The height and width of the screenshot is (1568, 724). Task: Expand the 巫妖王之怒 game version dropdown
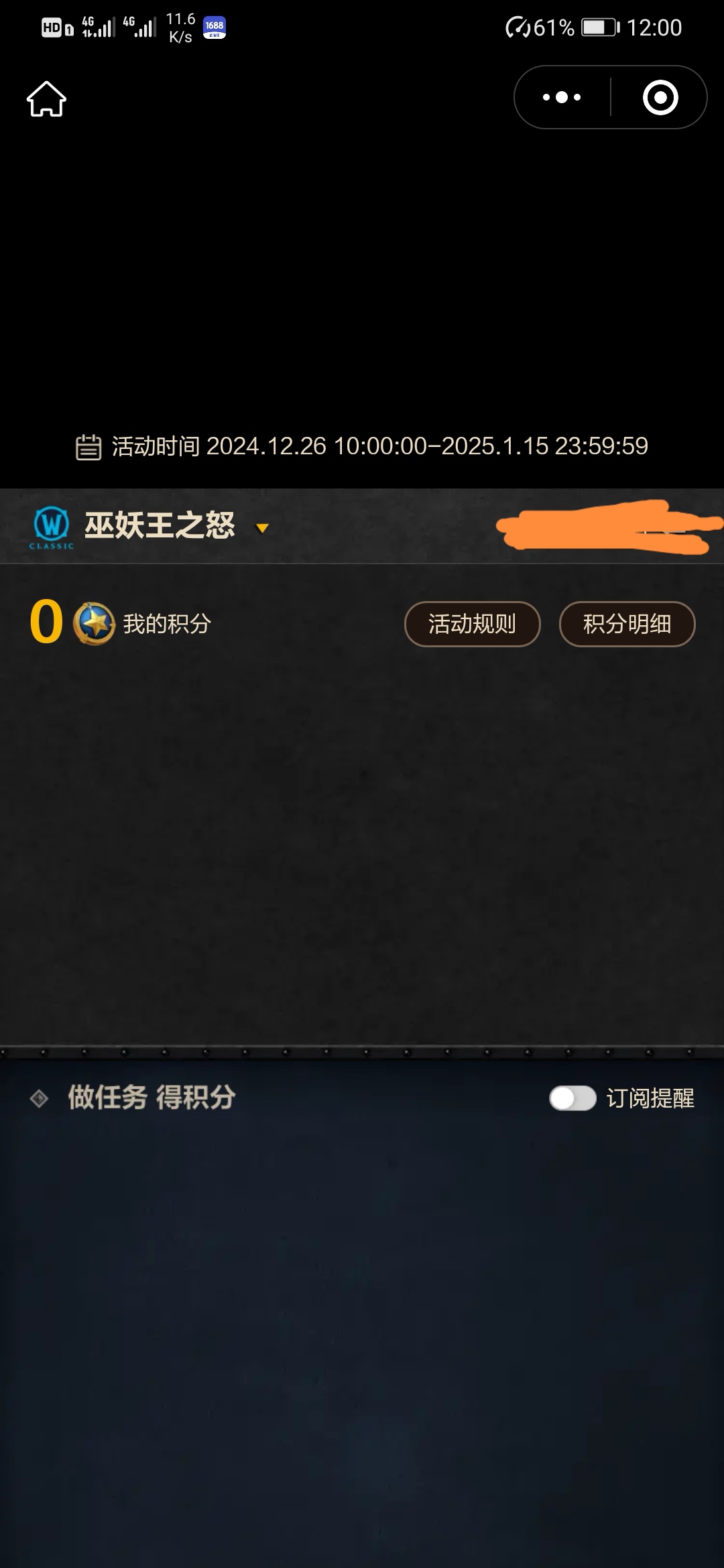[262, 528]
